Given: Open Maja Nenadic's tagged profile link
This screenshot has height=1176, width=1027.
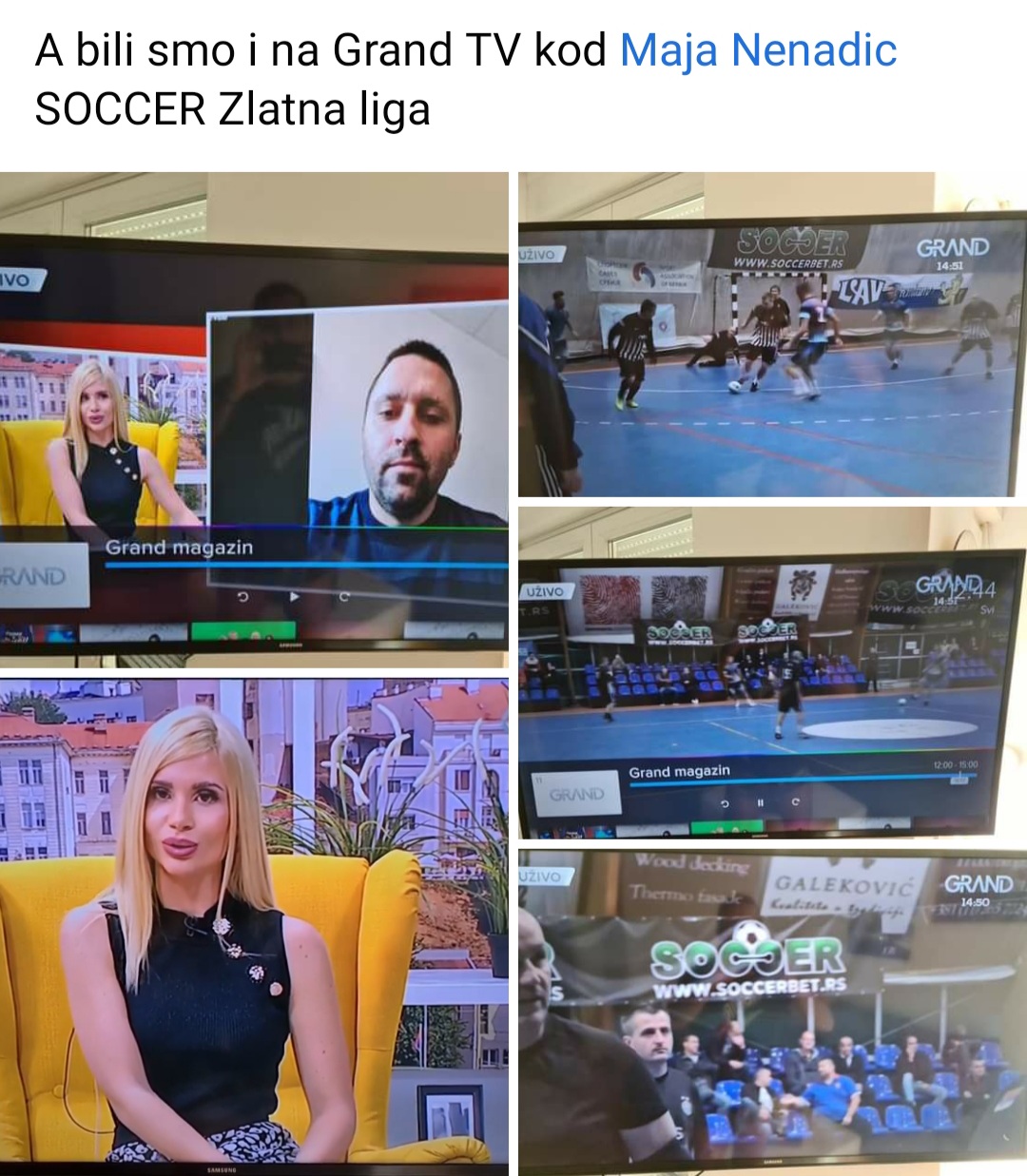Looking at the screenshot, I should pyautogui.click(x=758, y=50).
